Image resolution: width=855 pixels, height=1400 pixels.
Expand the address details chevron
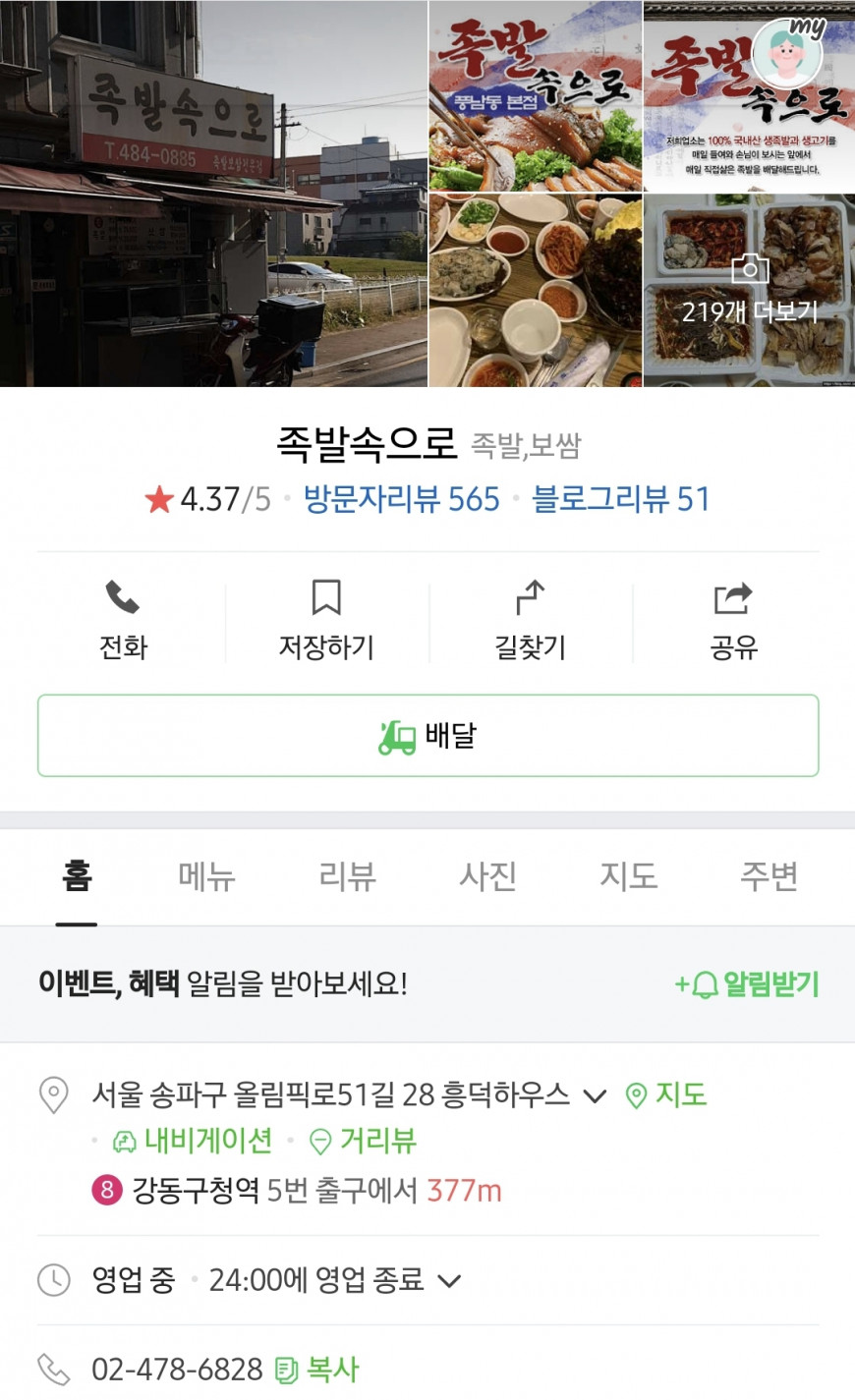(x=595, y=1095)
